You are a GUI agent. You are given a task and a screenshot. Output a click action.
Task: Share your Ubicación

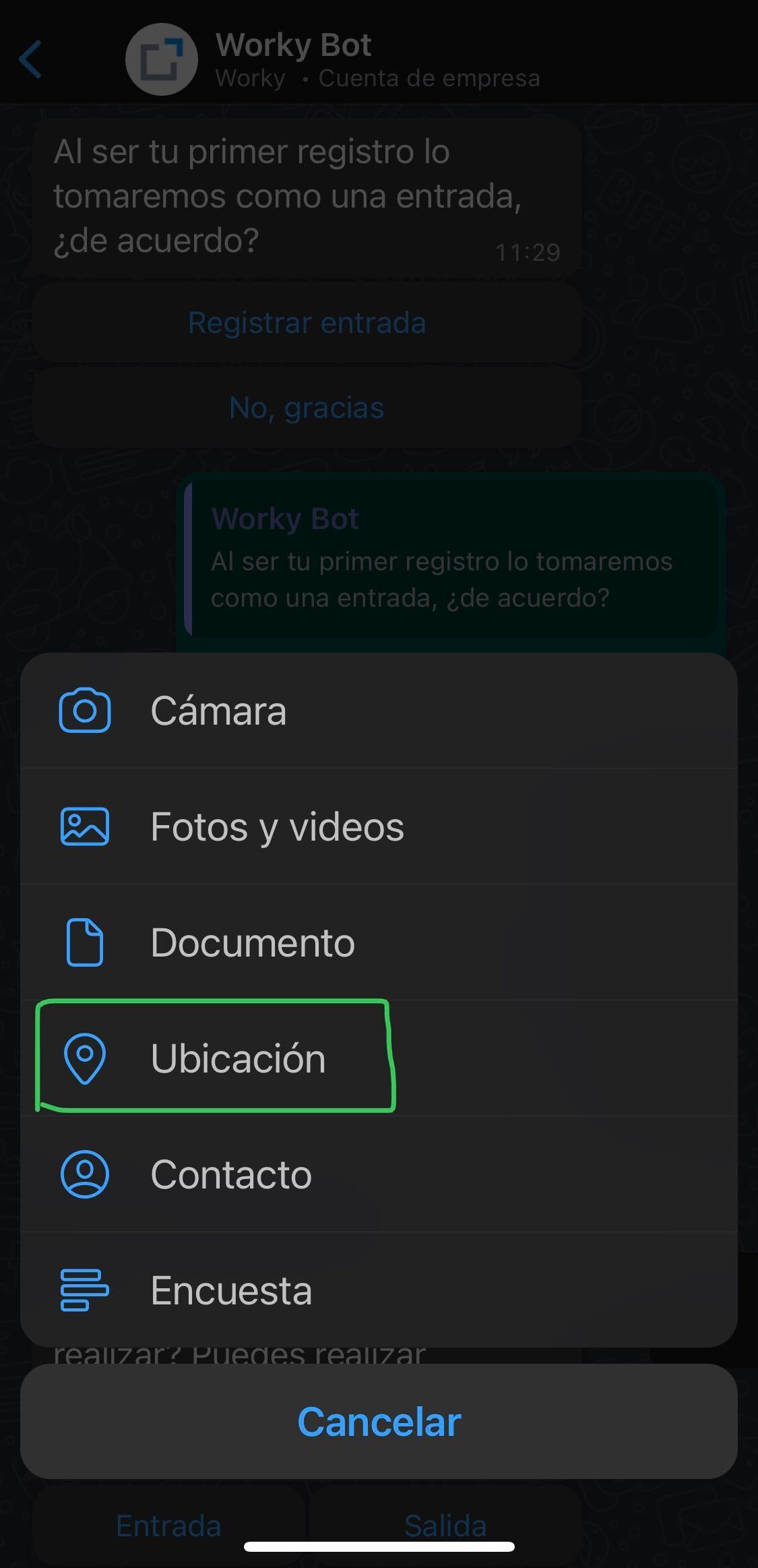[379, 1058]
